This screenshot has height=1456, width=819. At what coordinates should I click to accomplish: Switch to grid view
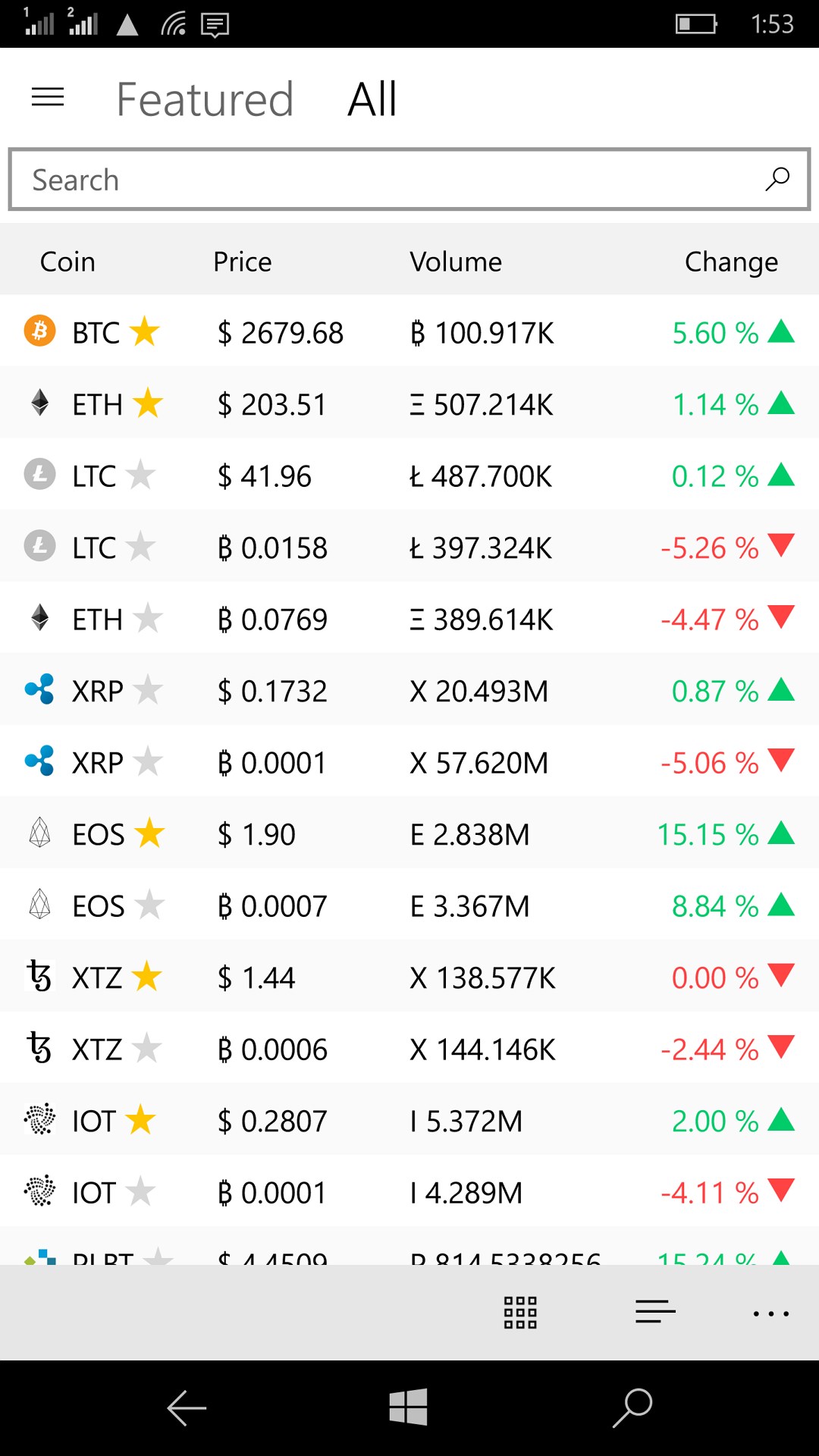pyautogui.click(x=520, y=1313)
